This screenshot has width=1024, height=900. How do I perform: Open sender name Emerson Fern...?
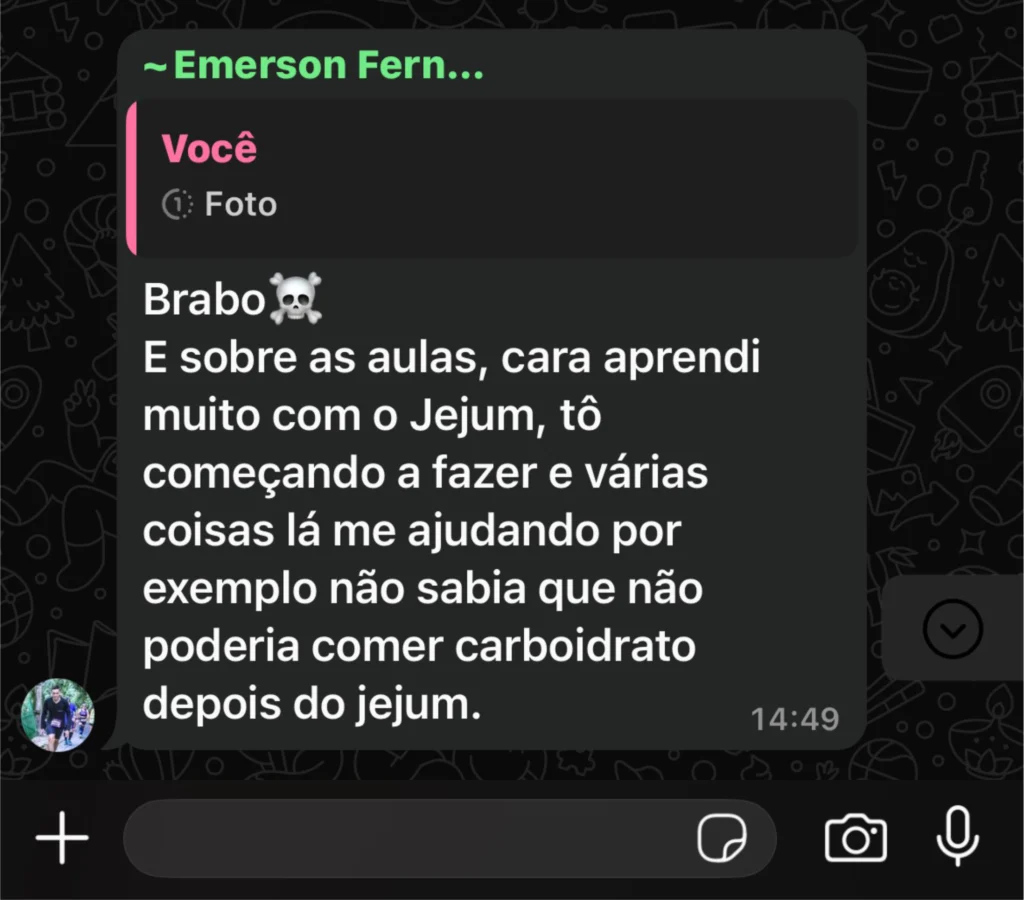pos(315,67)
